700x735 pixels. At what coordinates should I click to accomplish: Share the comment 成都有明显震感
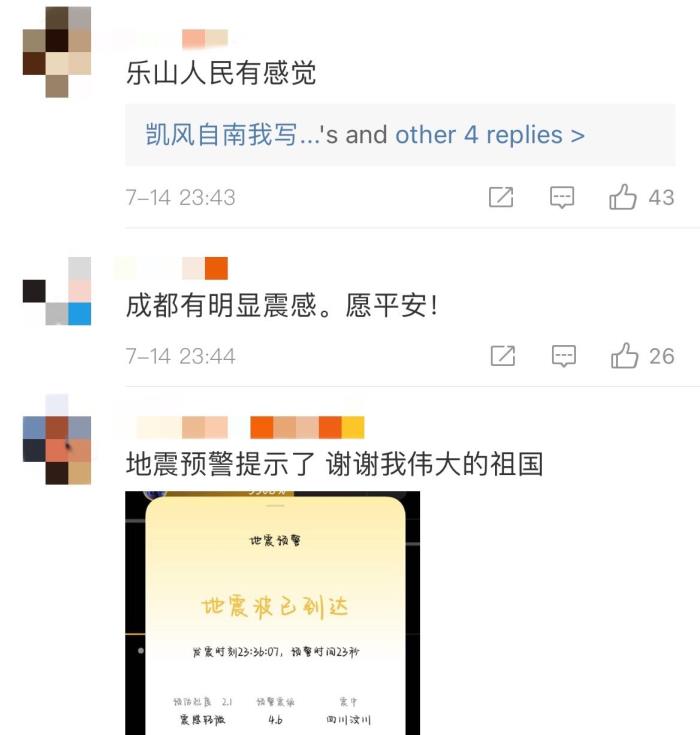502,355
